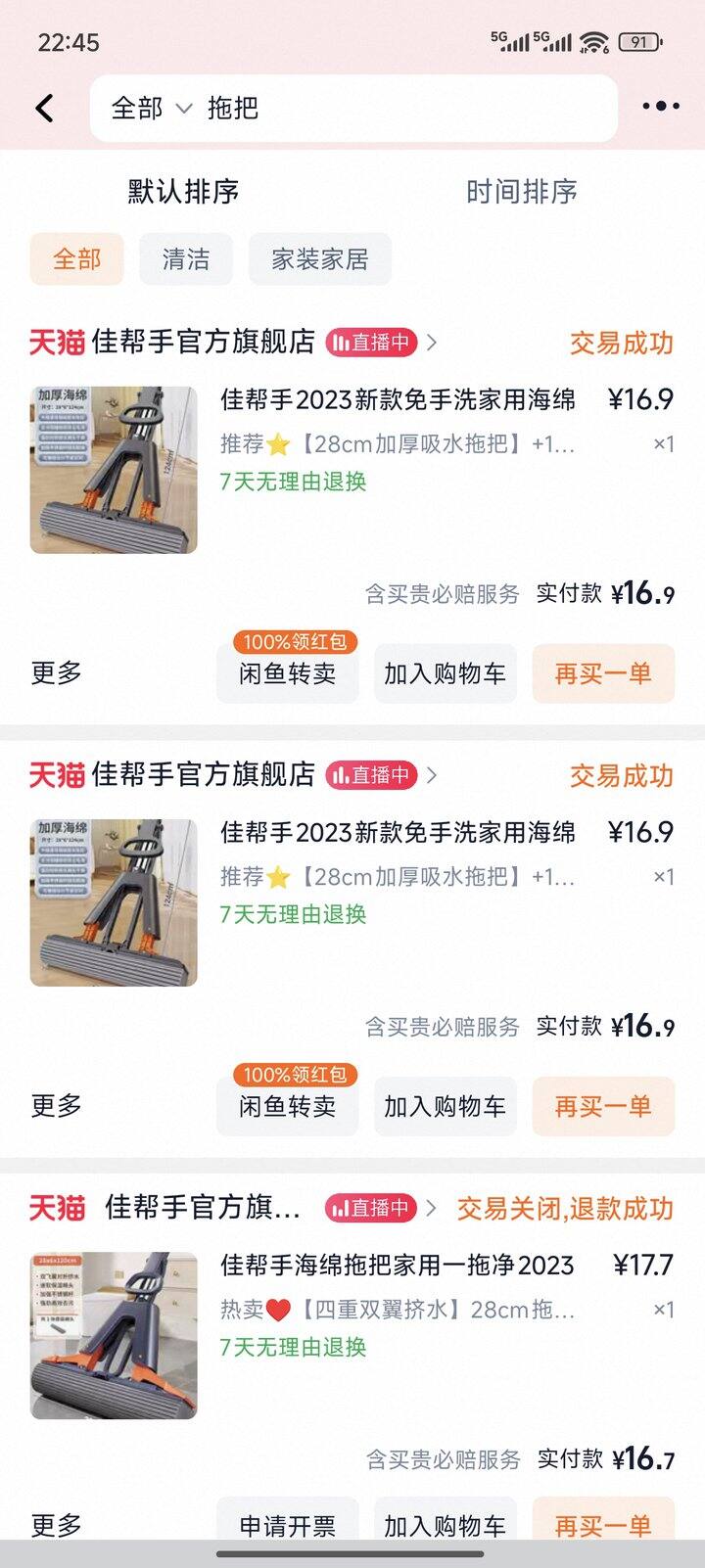The width and height of the screenshot is (705, 1568).
Task: Open first order's mop product image
Action: tap(114, 470)
